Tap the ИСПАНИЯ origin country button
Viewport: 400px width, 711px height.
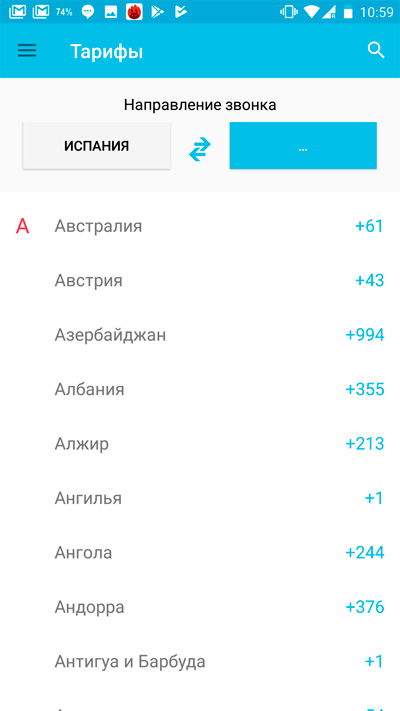pos(97,146)
